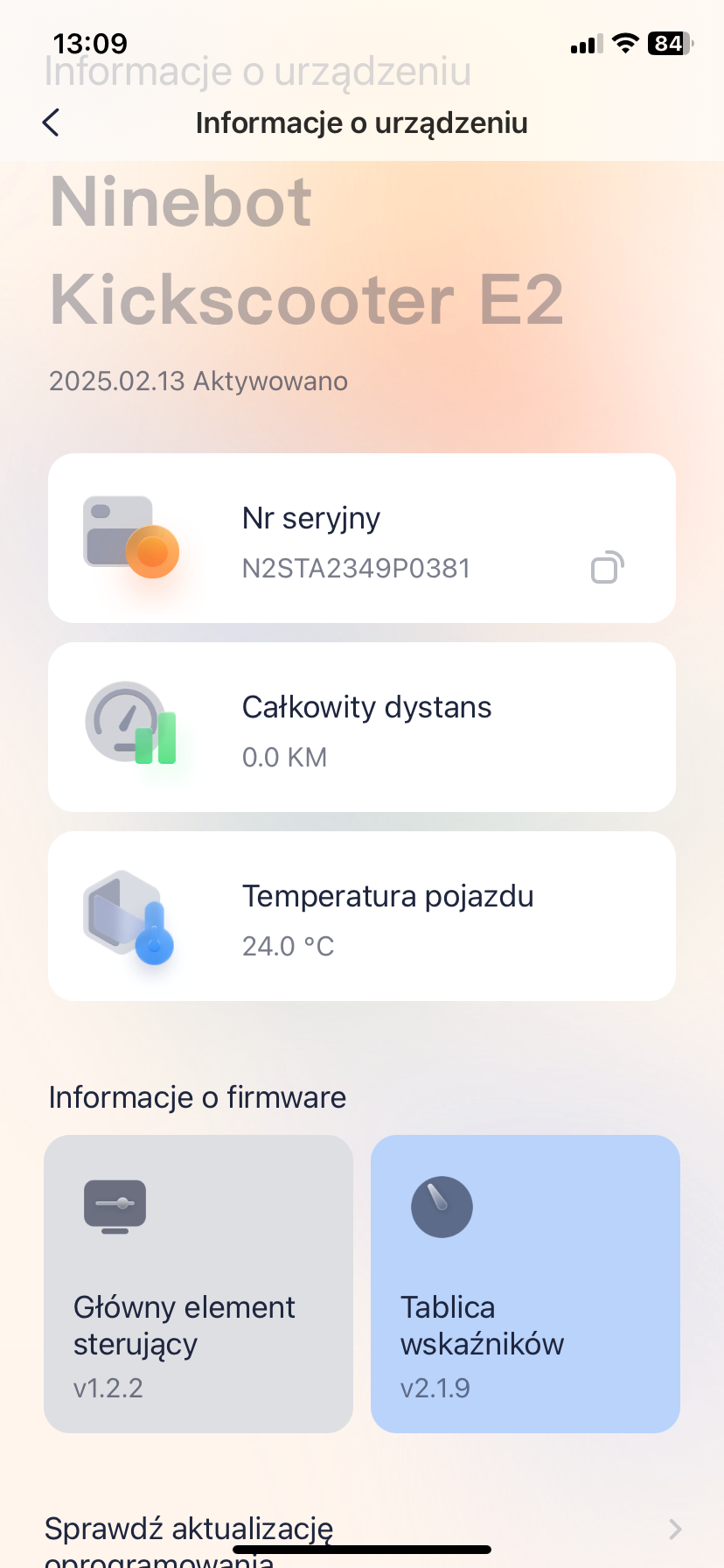This screenshot has height=1568, width=724.
Task: Open Tablica wskaźników firmware card
Action: click(x=526, y=1284)
